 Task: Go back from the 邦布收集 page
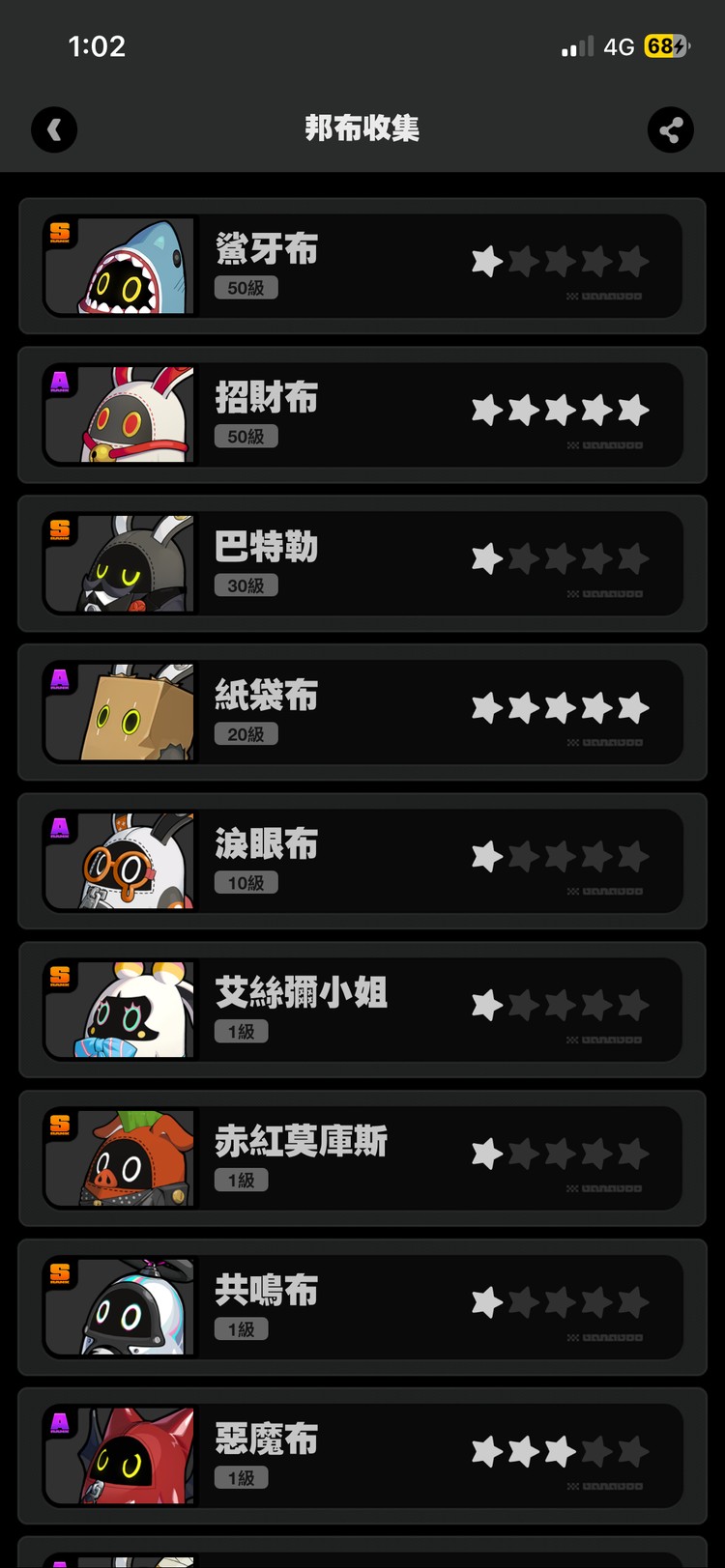pyautogui.click(x=54, y=129)
